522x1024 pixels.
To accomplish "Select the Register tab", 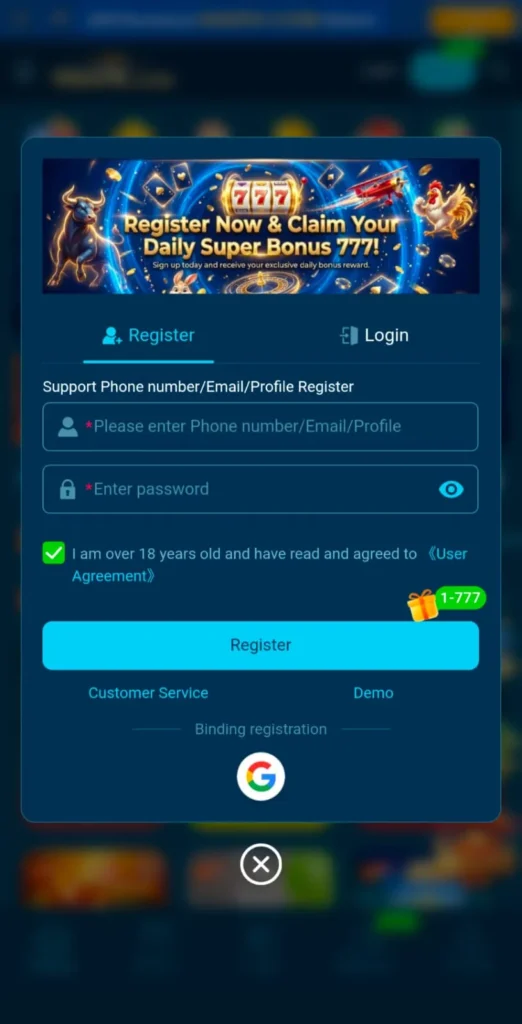I will pyautogui.click(x=148, y=336).
